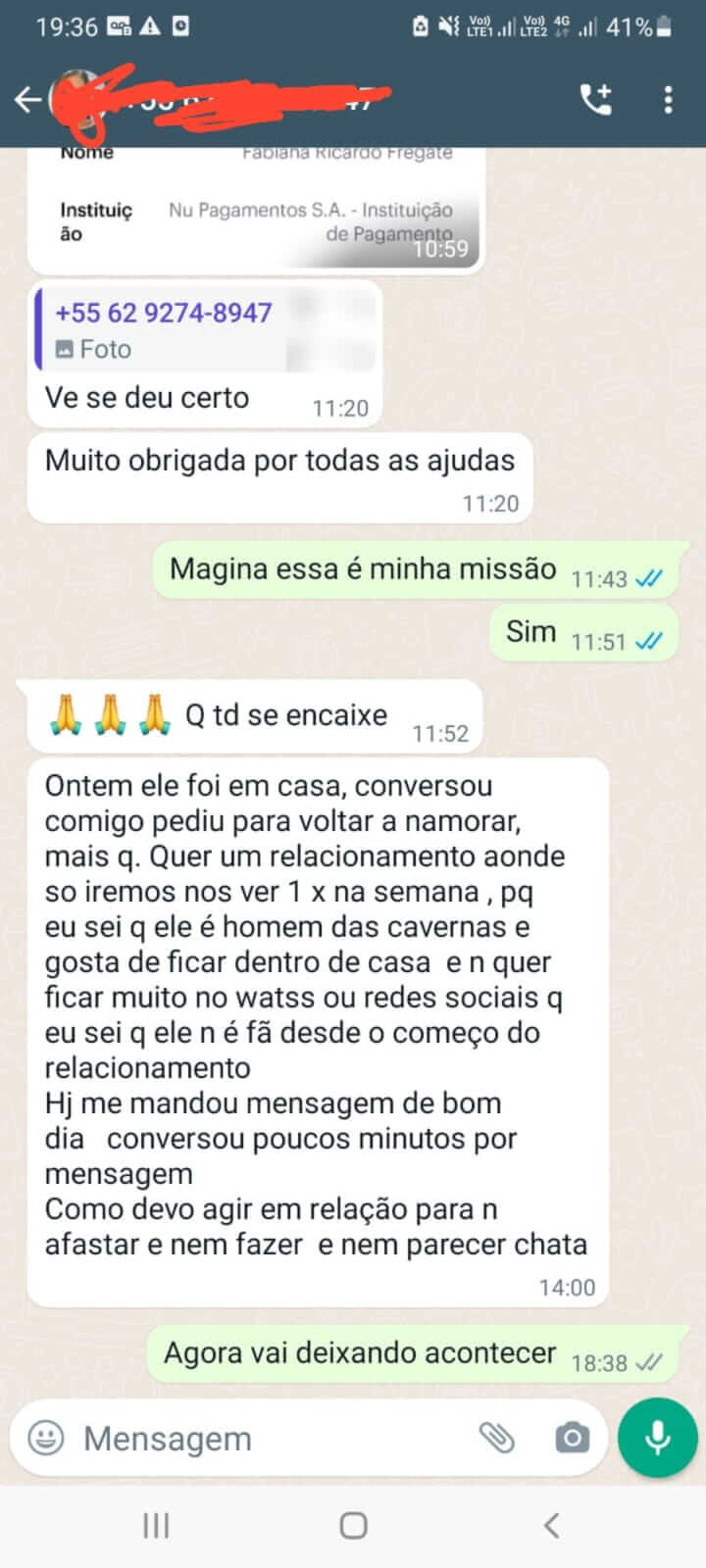Open the quoted Foto reply message
The image size is (706, 1568).
[x=206, y=329]
